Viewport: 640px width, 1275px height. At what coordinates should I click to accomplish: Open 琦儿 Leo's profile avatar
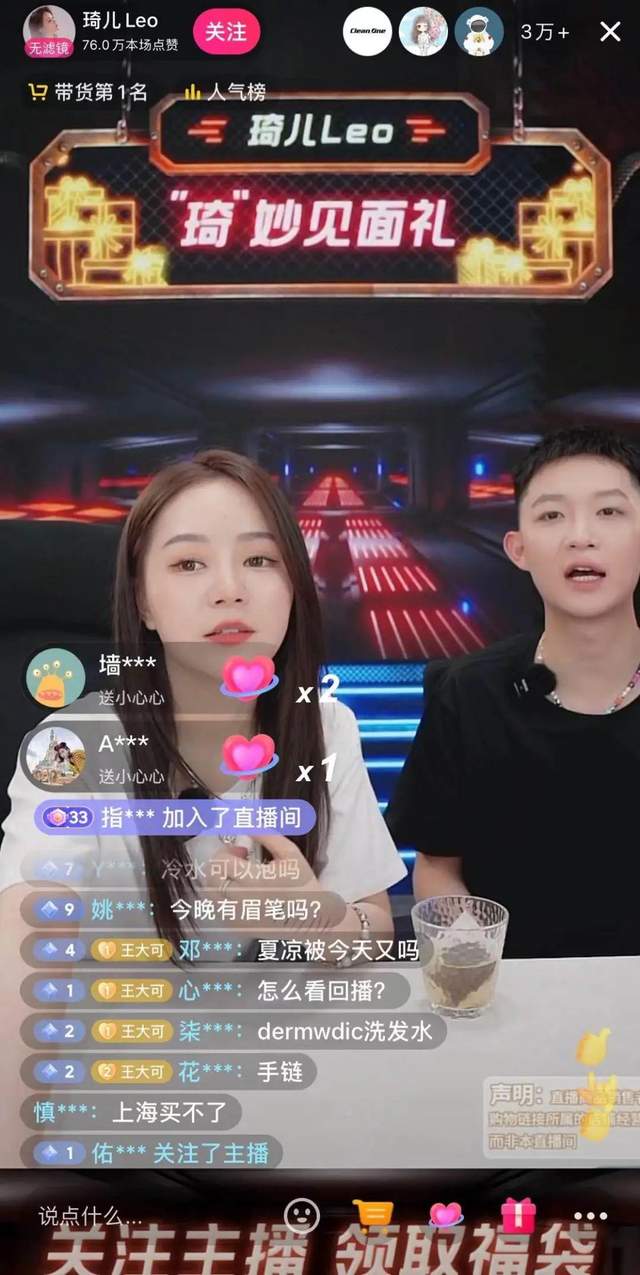47,30
